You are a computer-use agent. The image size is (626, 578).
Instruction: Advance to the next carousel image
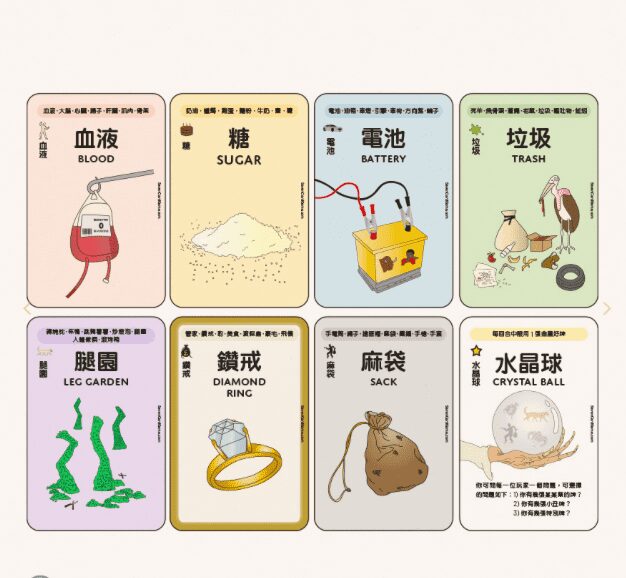click(607, 309)
